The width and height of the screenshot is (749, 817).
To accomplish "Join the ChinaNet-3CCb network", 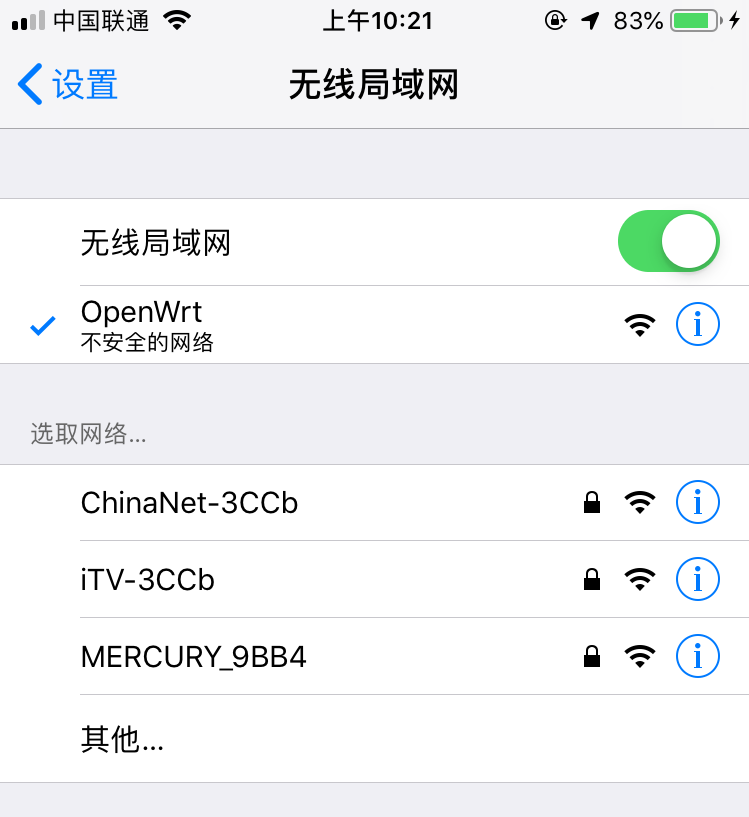I will [x=190, y=502].
